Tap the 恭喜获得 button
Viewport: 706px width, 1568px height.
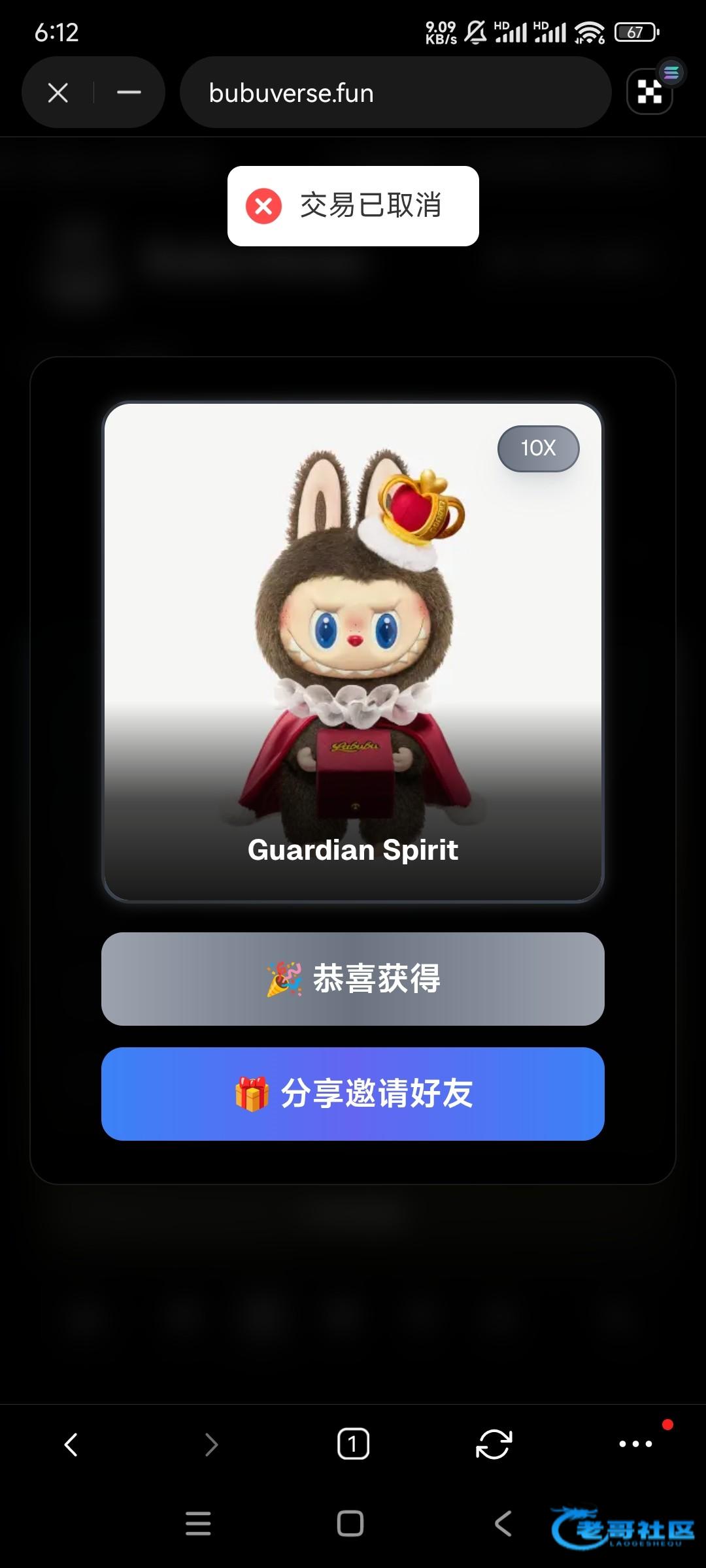point(353,979)
